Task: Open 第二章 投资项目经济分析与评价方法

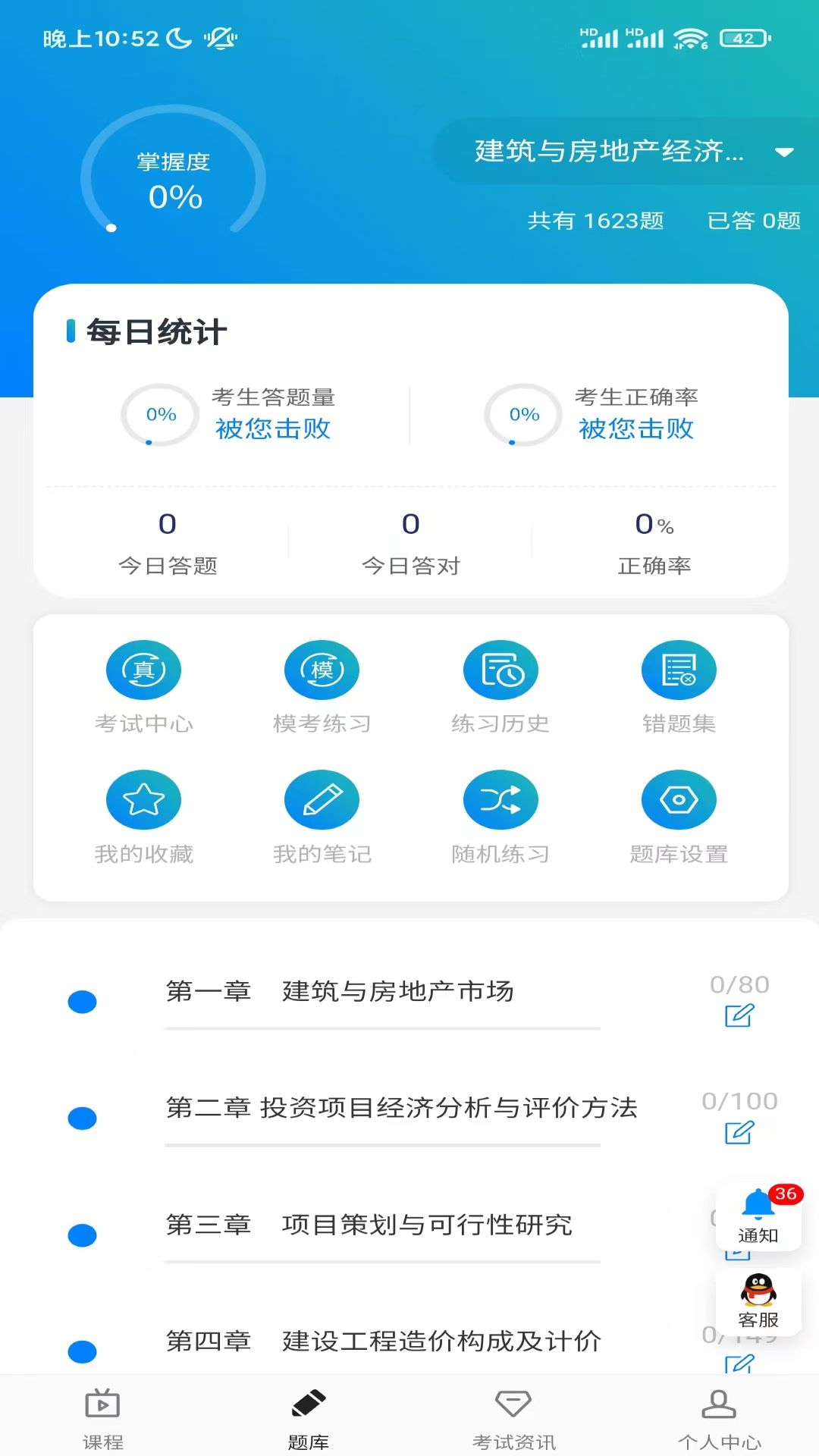Action: [400, 1108]
